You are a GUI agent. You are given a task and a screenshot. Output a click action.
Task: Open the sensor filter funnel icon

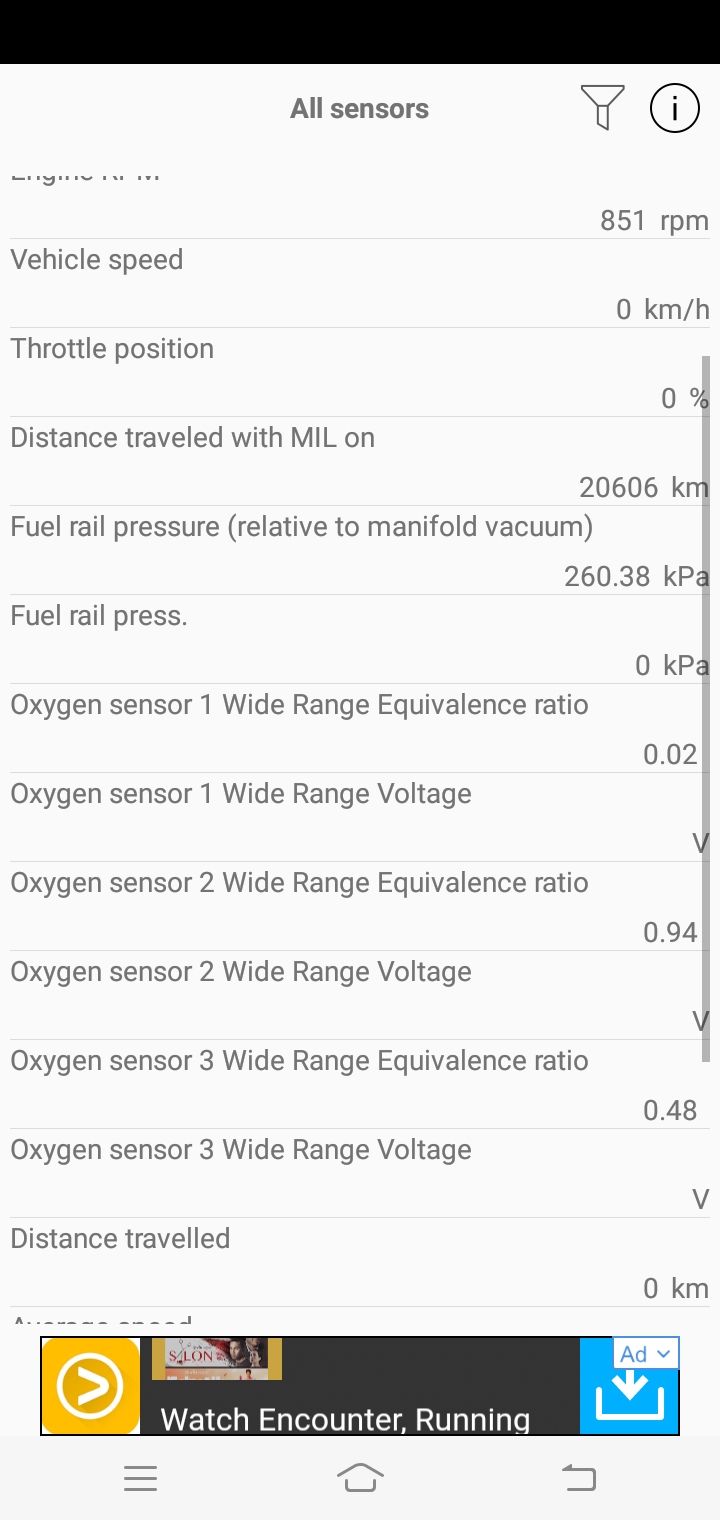pyautogui.click(x=602, y=107)
